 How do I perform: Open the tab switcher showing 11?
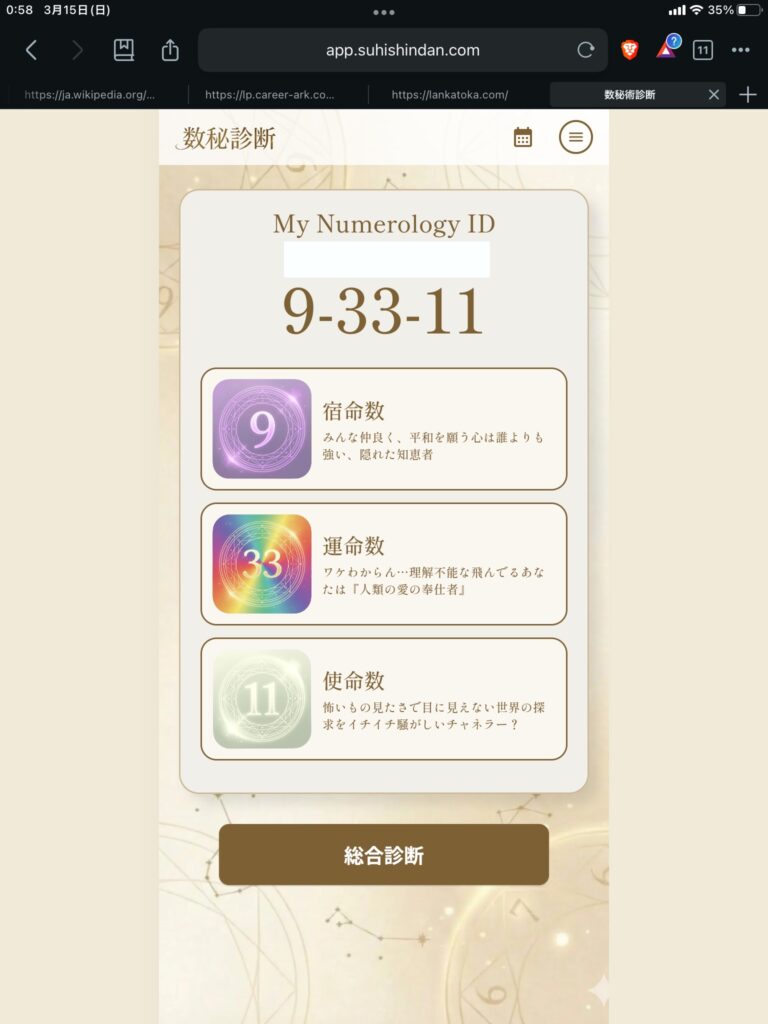pos(702,50)
